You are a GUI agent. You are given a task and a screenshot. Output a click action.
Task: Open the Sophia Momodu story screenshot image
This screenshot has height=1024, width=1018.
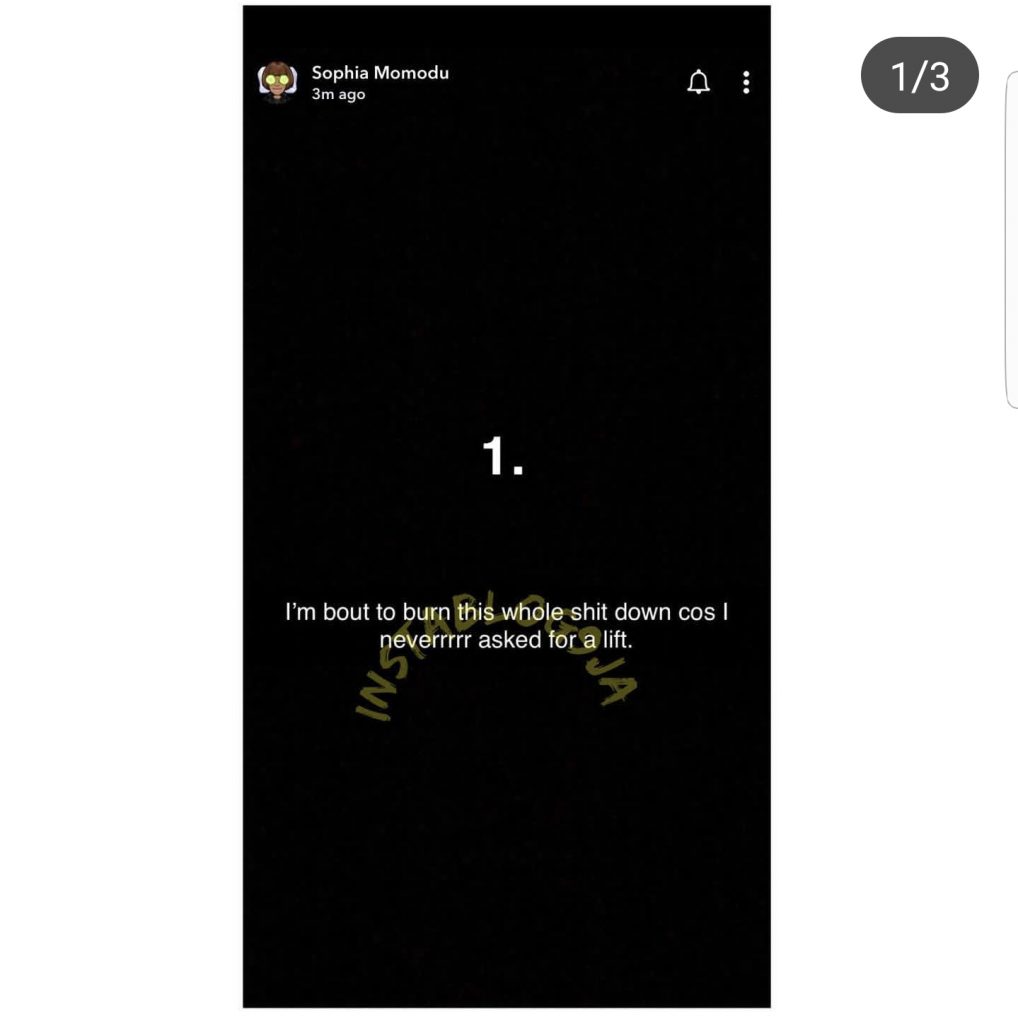tap(506, 506)
